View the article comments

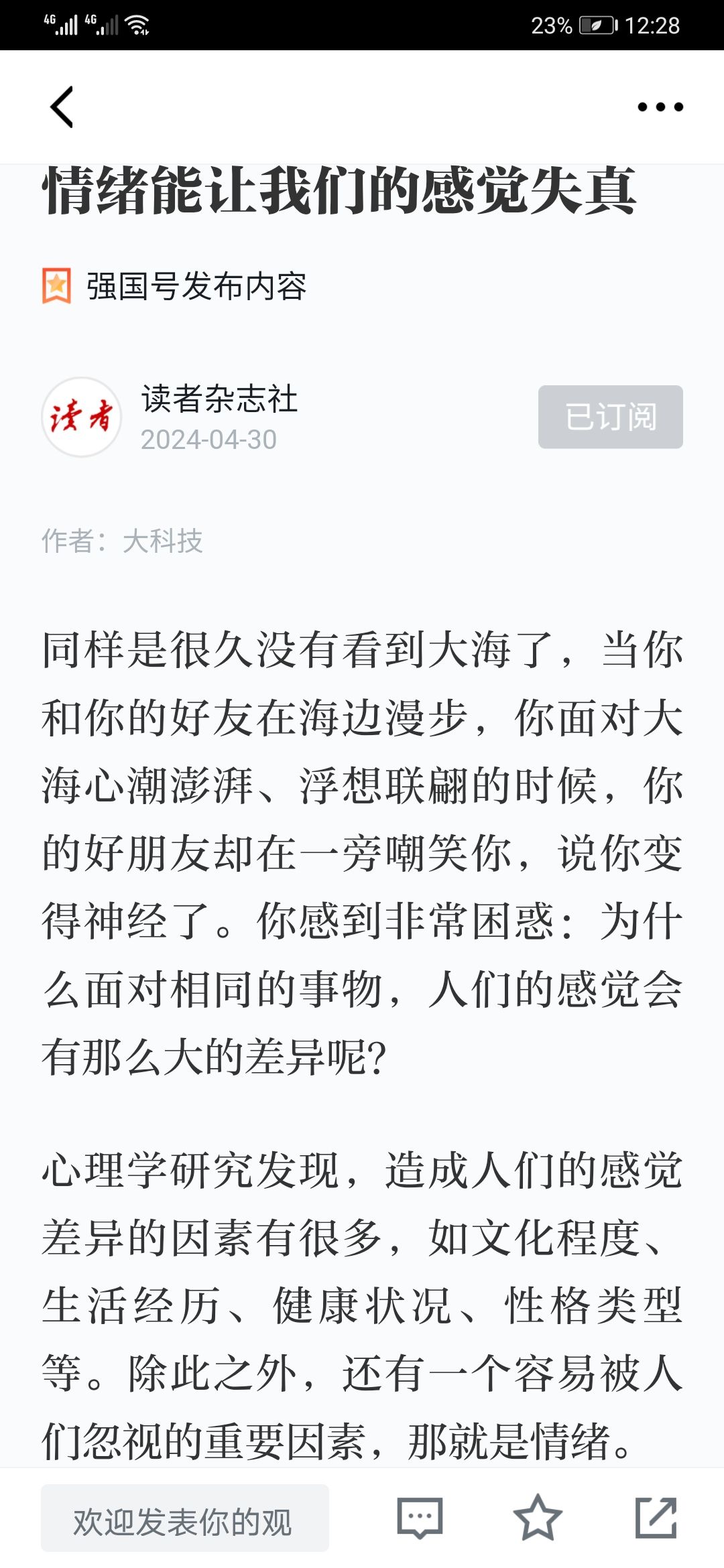(420, 1518)
